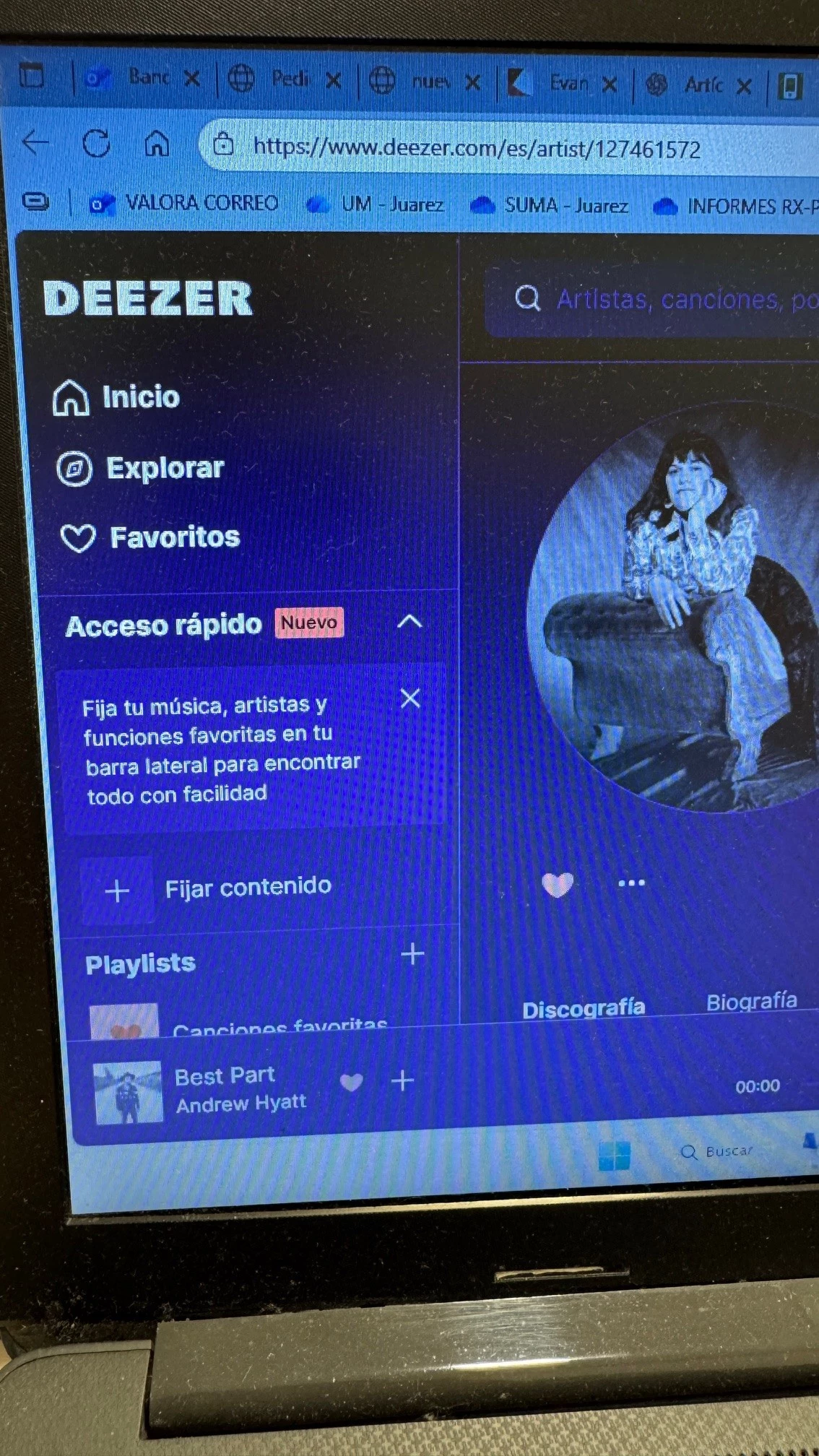
Task: Like the Best Part track in the player
Action: tap(351, 1082)
